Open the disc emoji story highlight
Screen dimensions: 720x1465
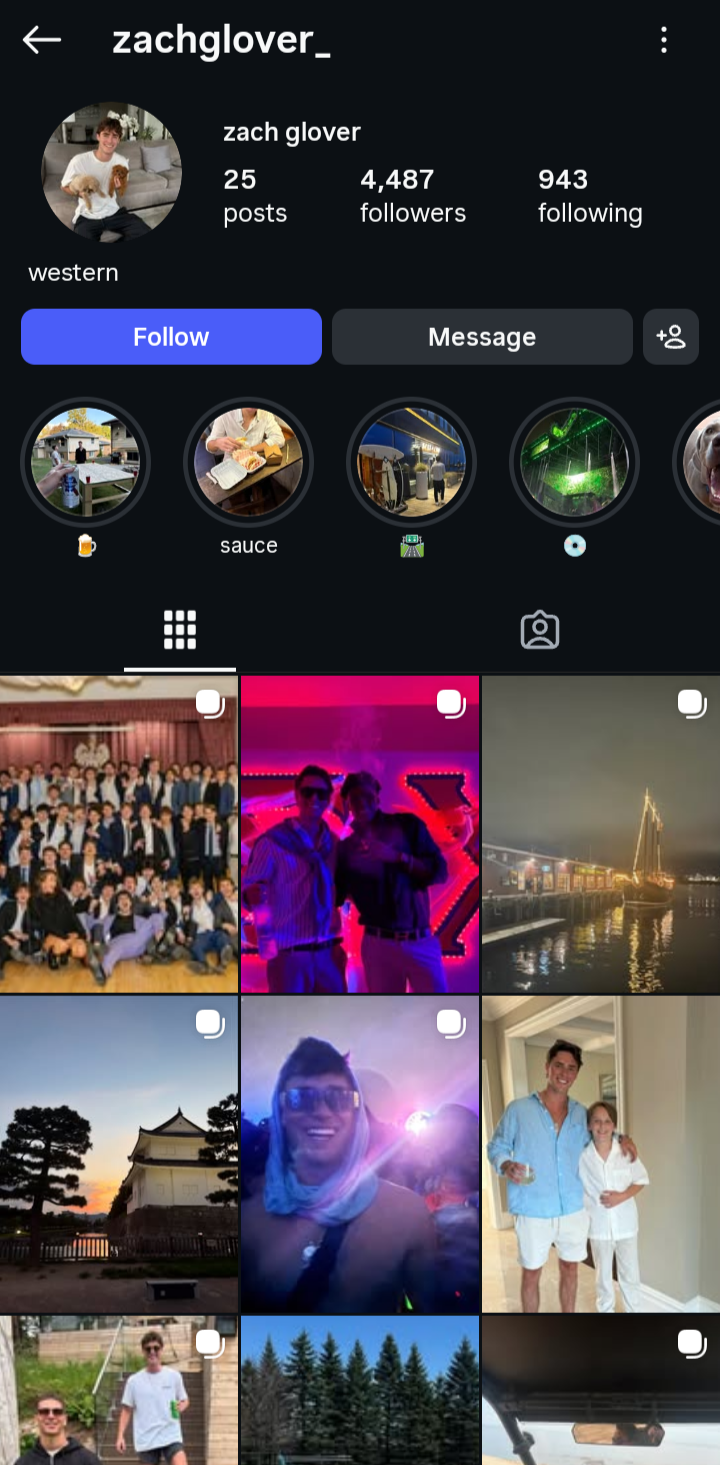point(574,462)
